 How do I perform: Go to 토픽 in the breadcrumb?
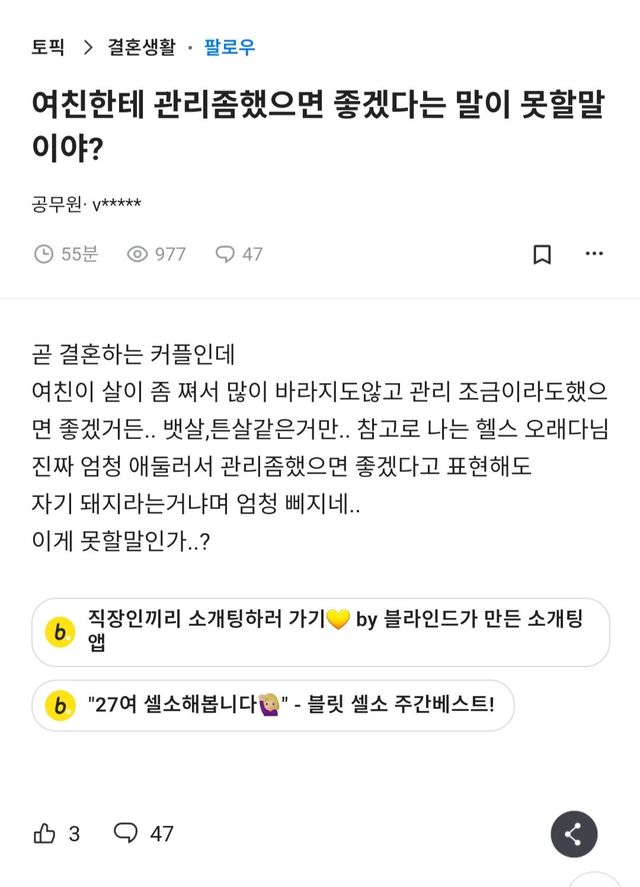pyautogui.click(x=49, y=46)
